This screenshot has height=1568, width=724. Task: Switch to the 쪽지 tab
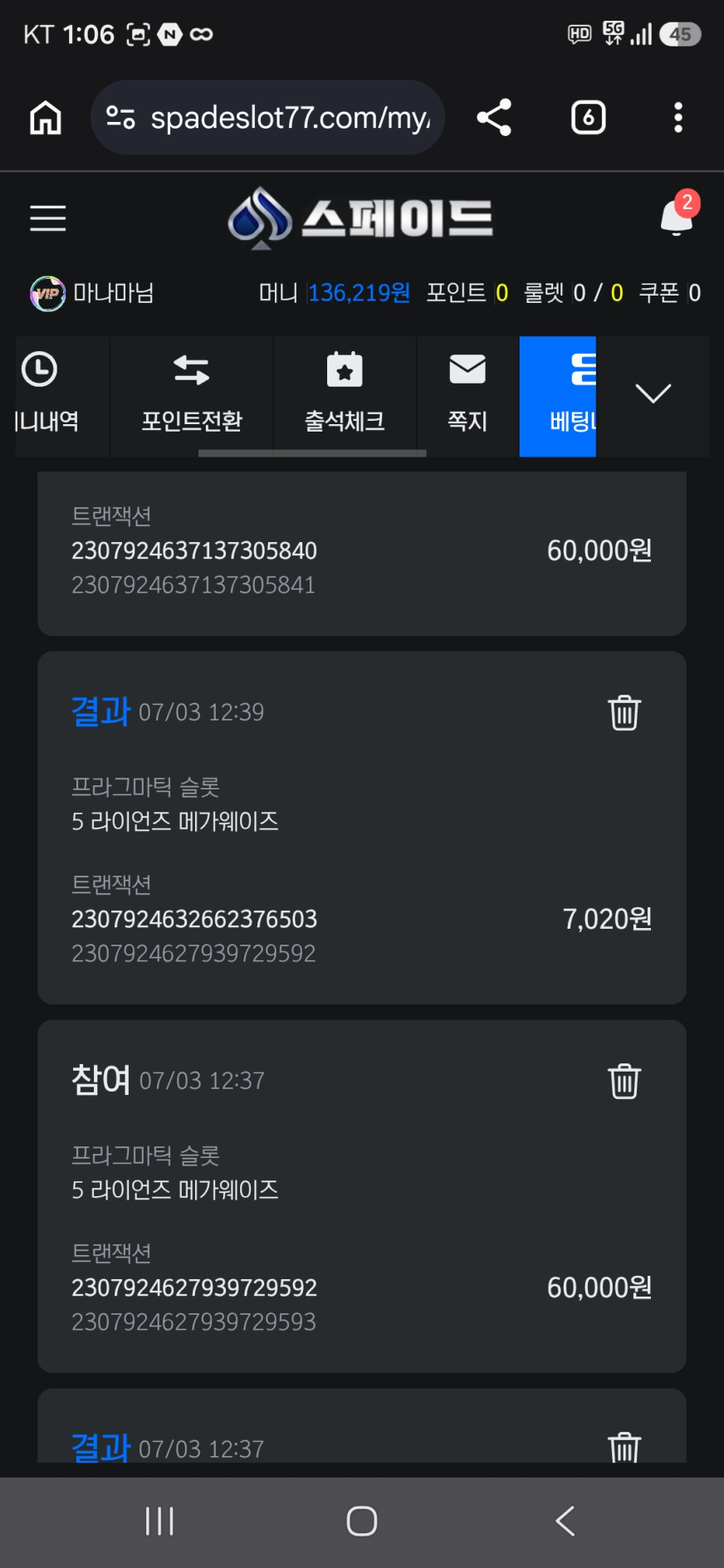click(x=467, y=396)
